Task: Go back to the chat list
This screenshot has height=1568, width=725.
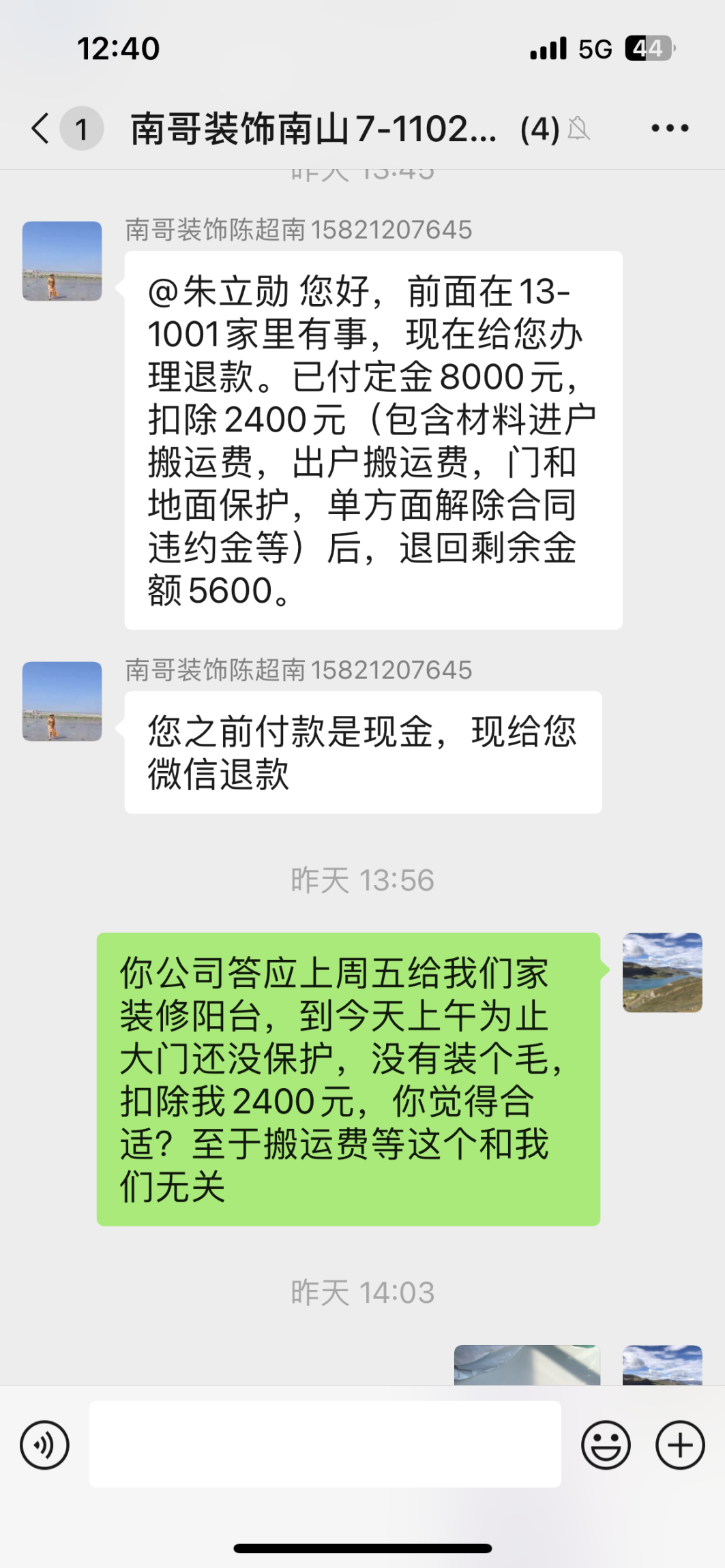Action: (x=41, y=128)
